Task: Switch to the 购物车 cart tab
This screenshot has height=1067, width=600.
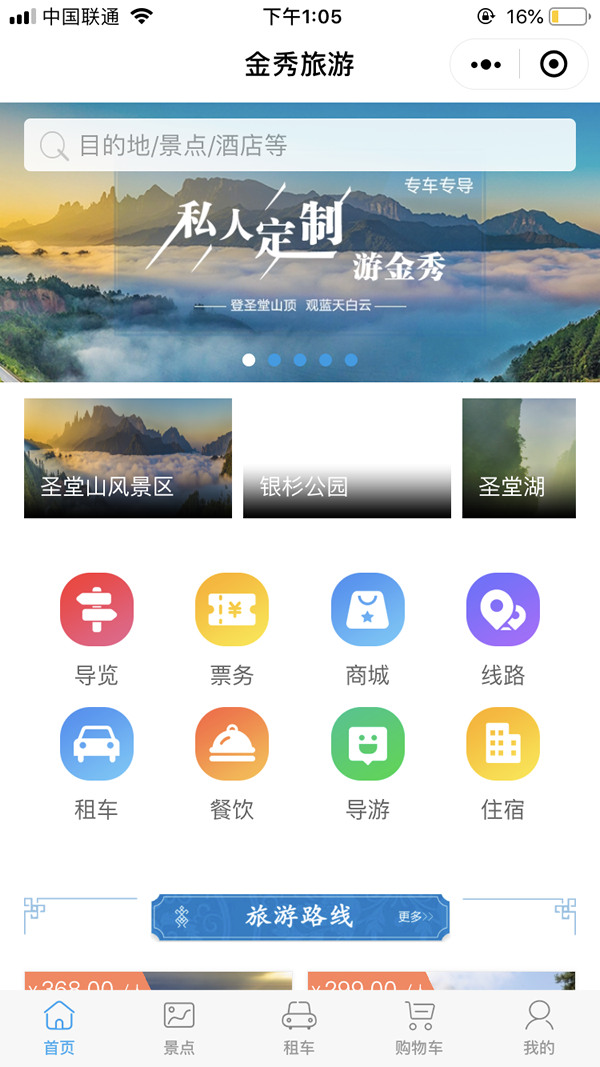Action: tap(419, 1028)
